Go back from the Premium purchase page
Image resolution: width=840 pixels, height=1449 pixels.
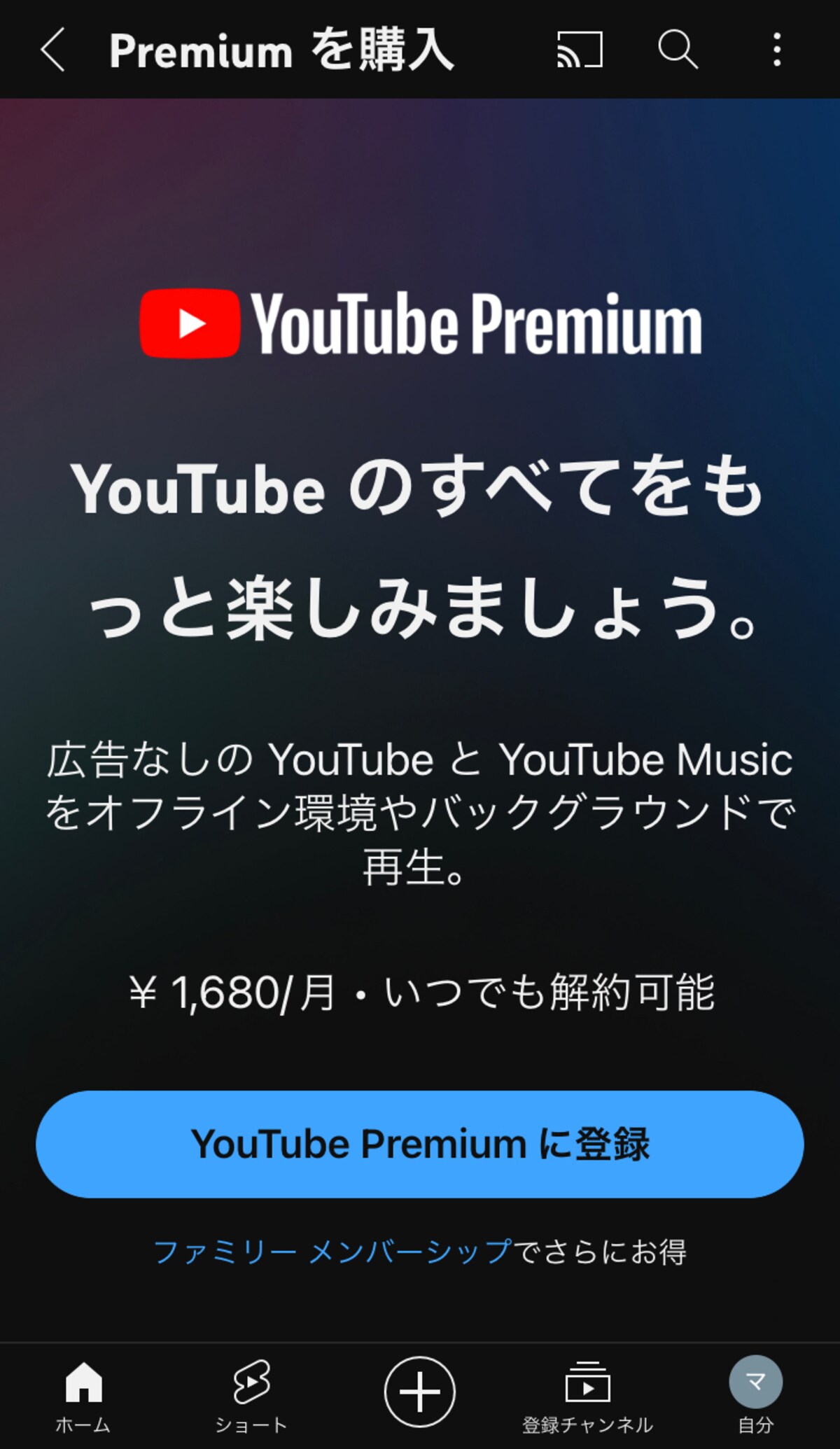coord(53,50)
